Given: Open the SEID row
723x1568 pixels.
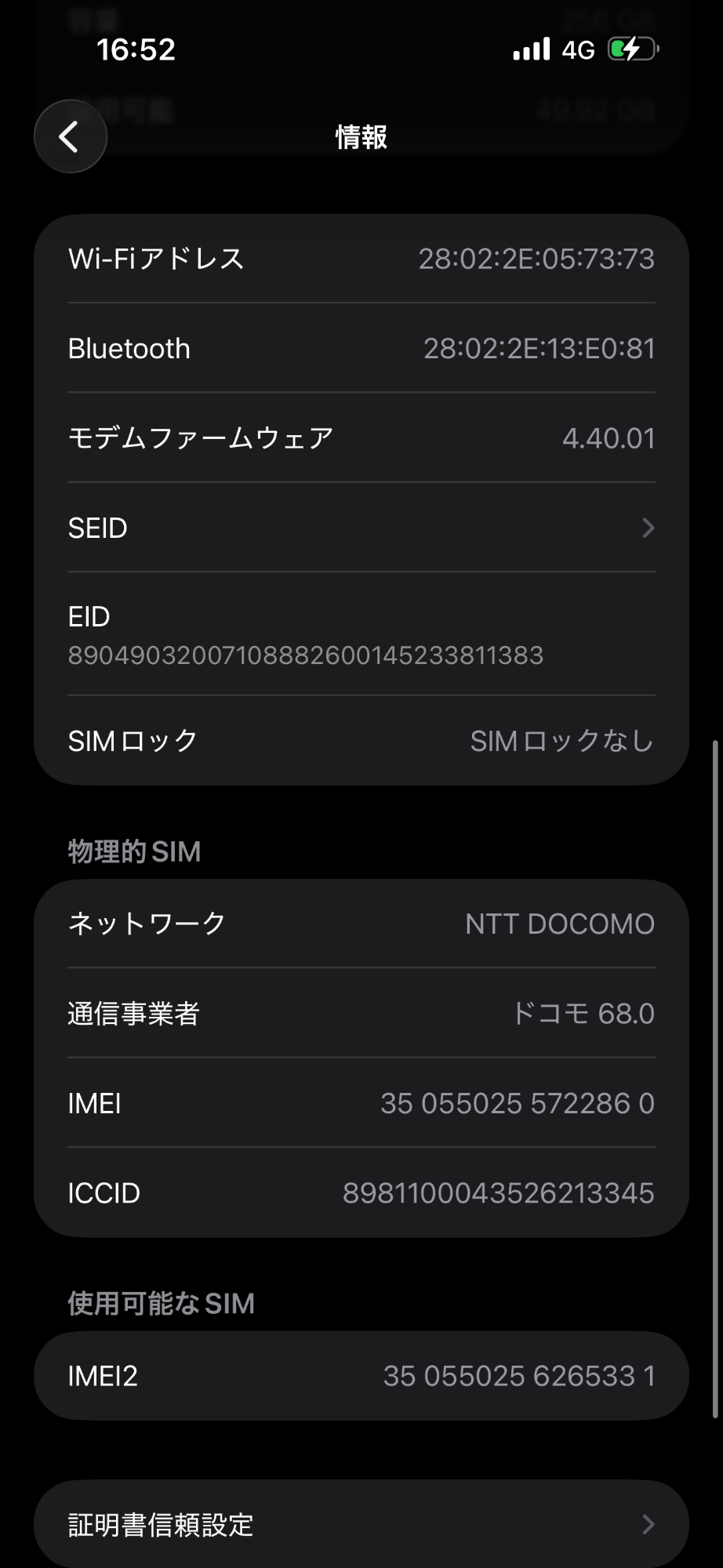Looking at the screenshot, I should [x=361, y=528].
